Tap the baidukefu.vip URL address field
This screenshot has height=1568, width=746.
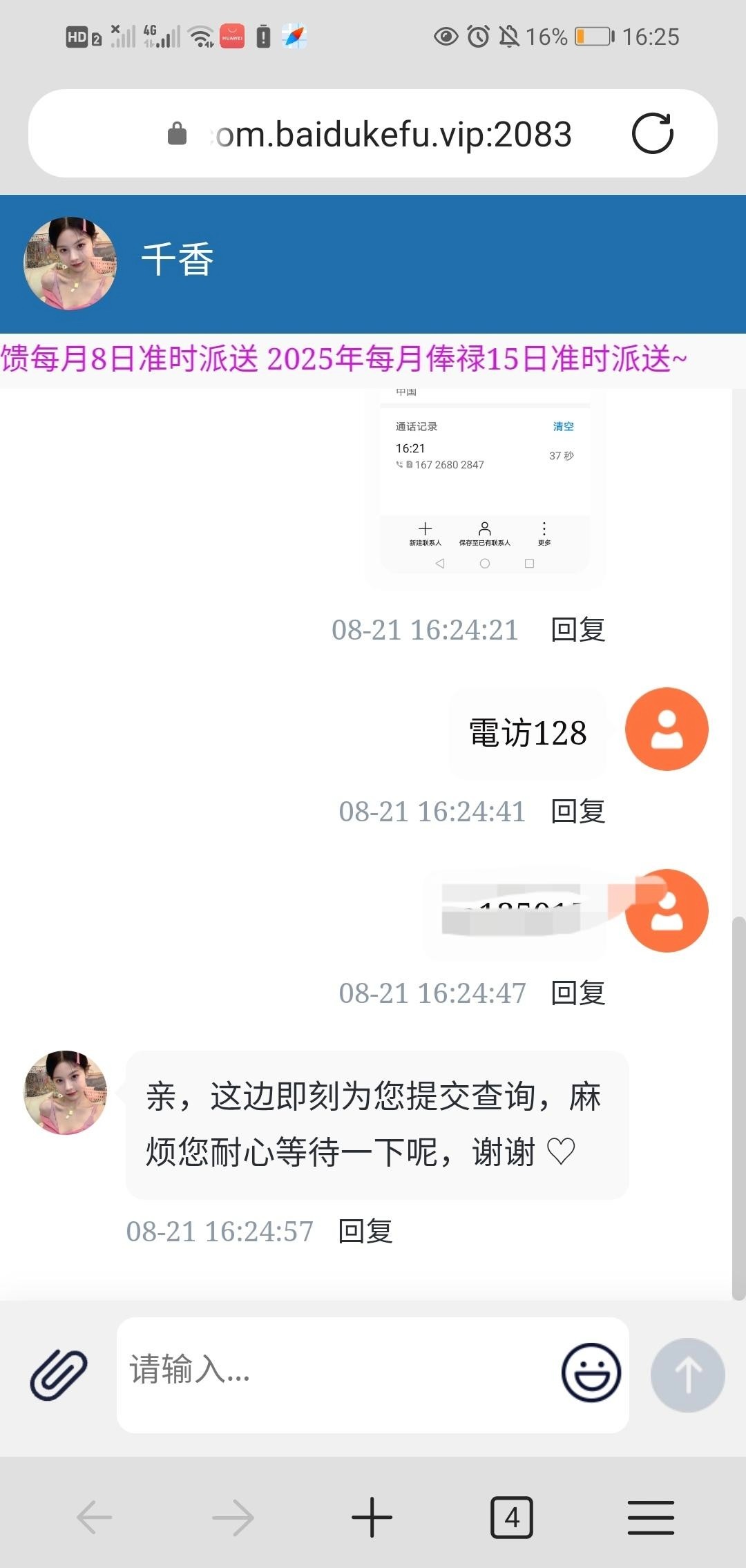click(394, 134)
